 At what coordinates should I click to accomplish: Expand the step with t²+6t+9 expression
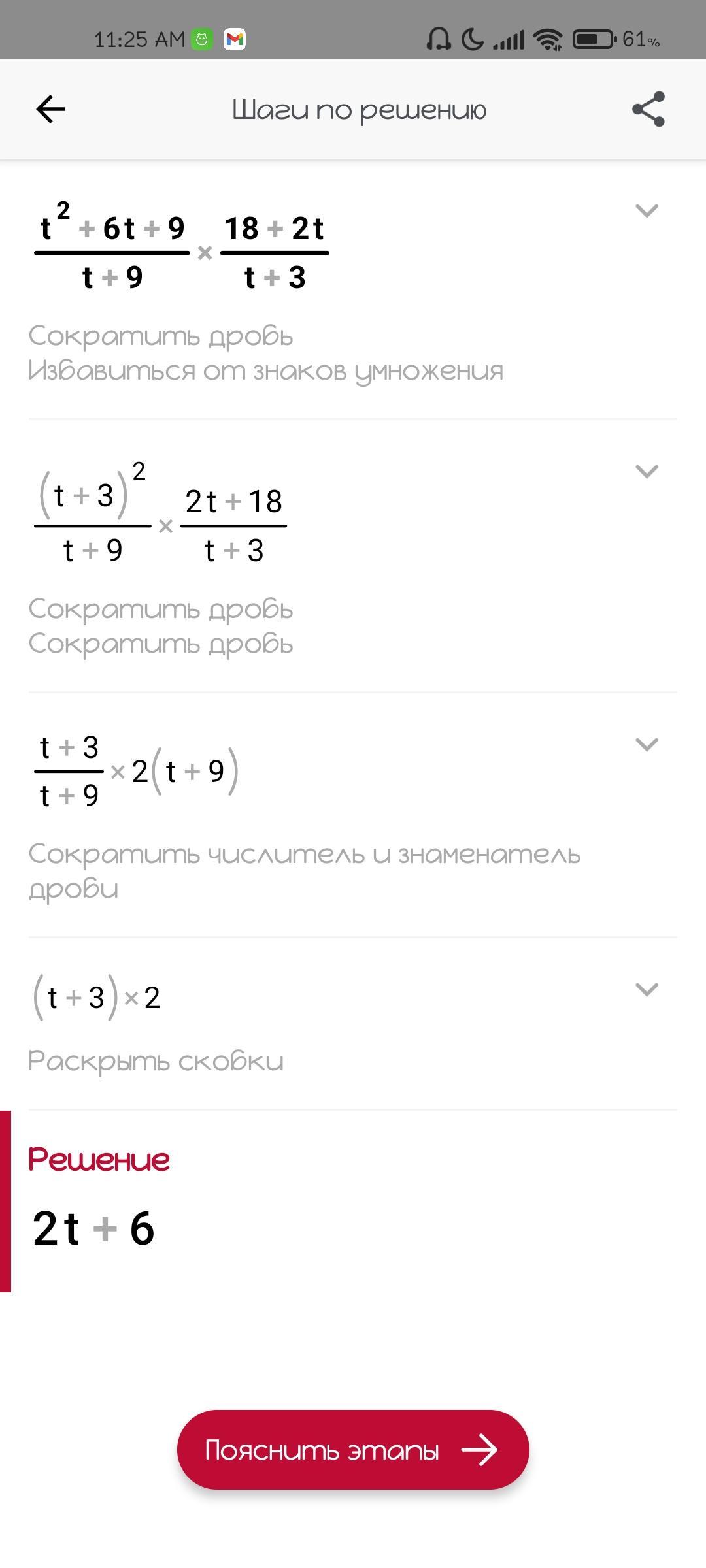647,211
